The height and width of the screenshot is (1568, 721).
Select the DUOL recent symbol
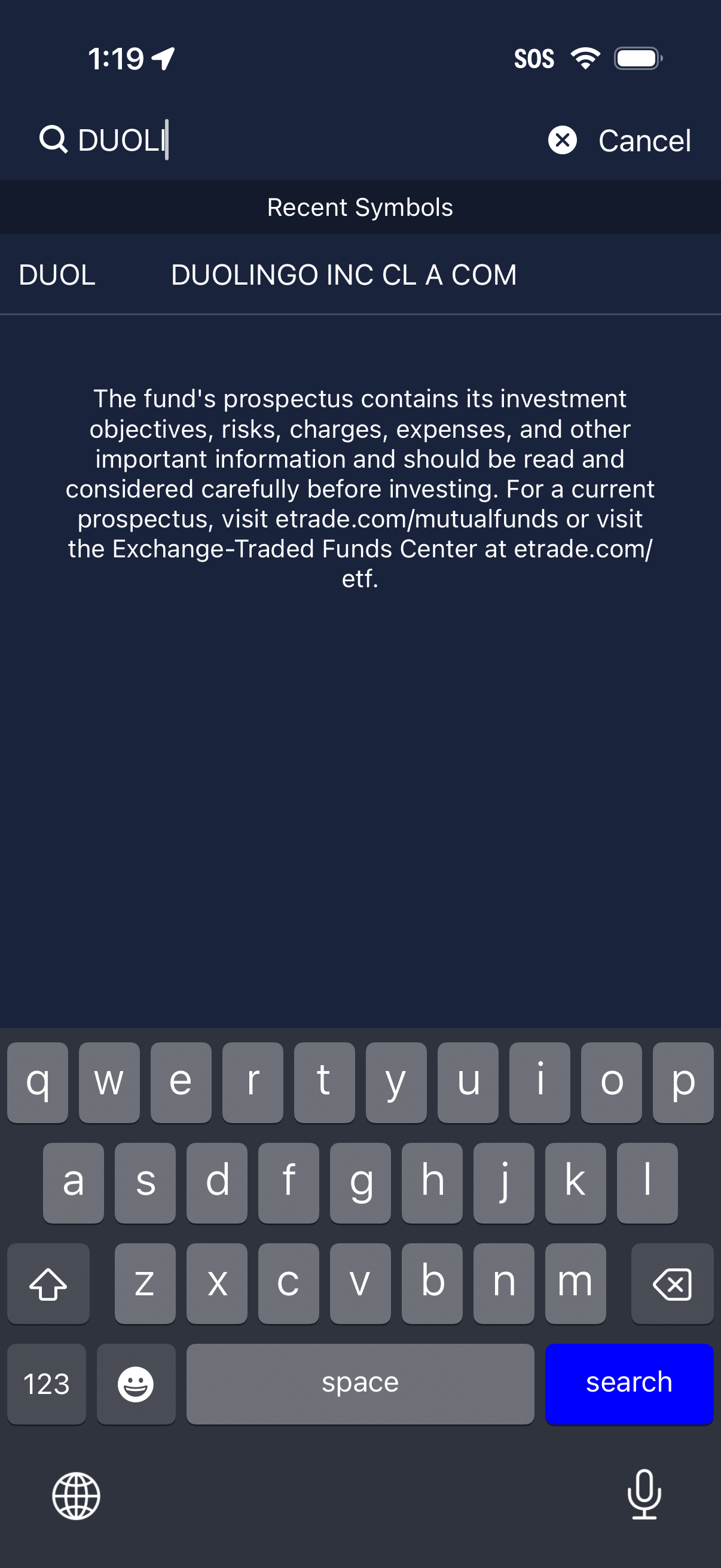tap(57, 274)
